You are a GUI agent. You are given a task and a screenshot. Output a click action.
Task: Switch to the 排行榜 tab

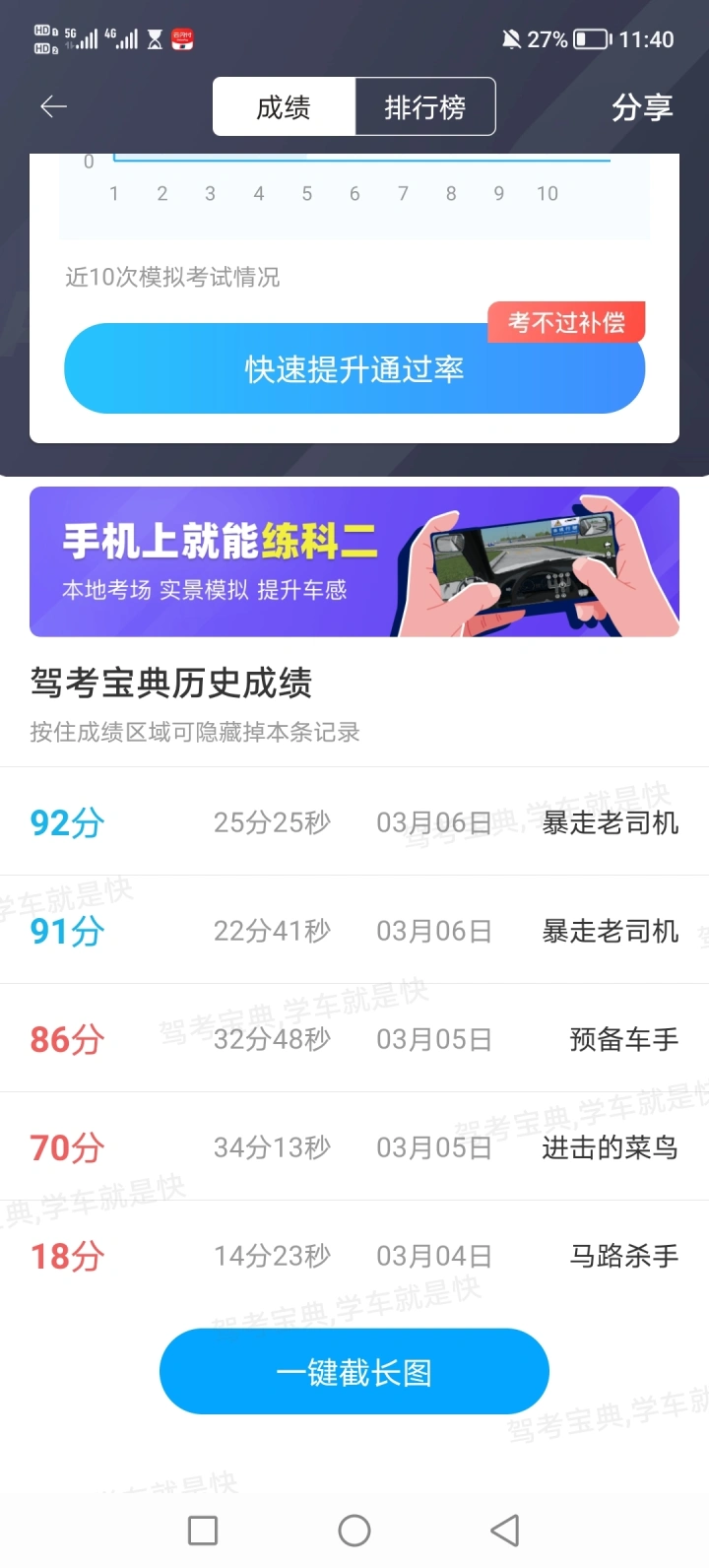point(425,106)
